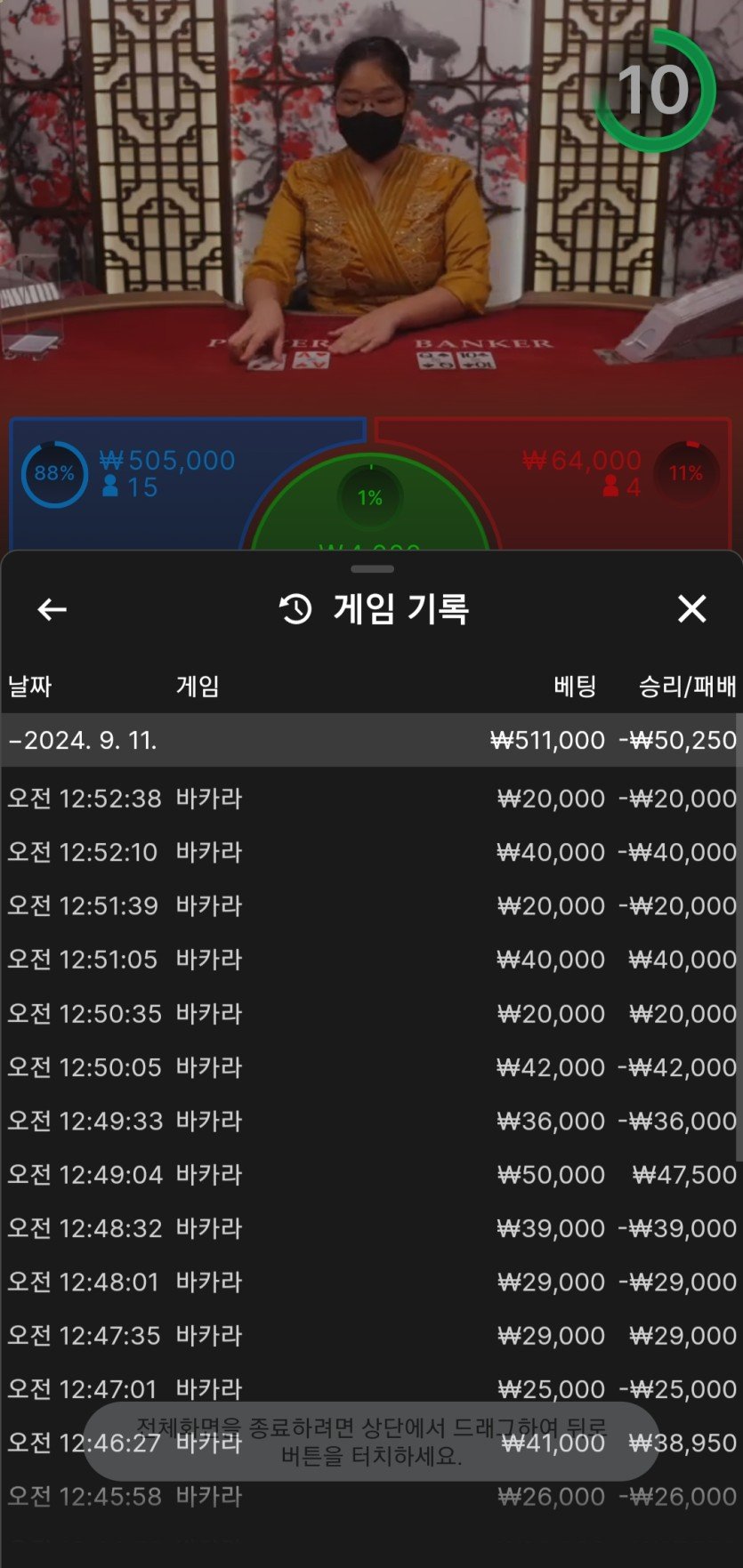Screen dimensions: 743x1568
Task: Collapse the 2024. 9. 11. date group
Action: [x=371, y=740]
